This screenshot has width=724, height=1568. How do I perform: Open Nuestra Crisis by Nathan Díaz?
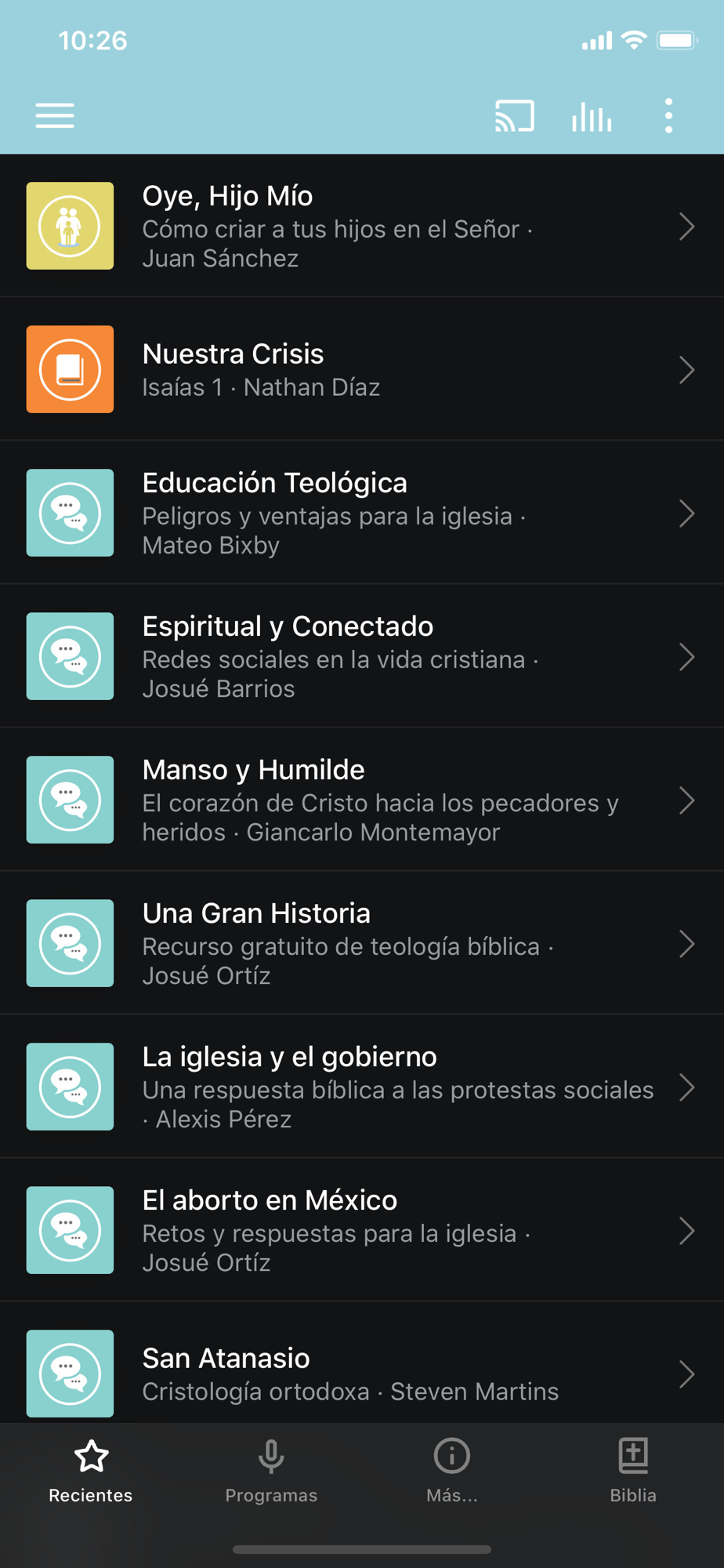[x=360, y=369]
